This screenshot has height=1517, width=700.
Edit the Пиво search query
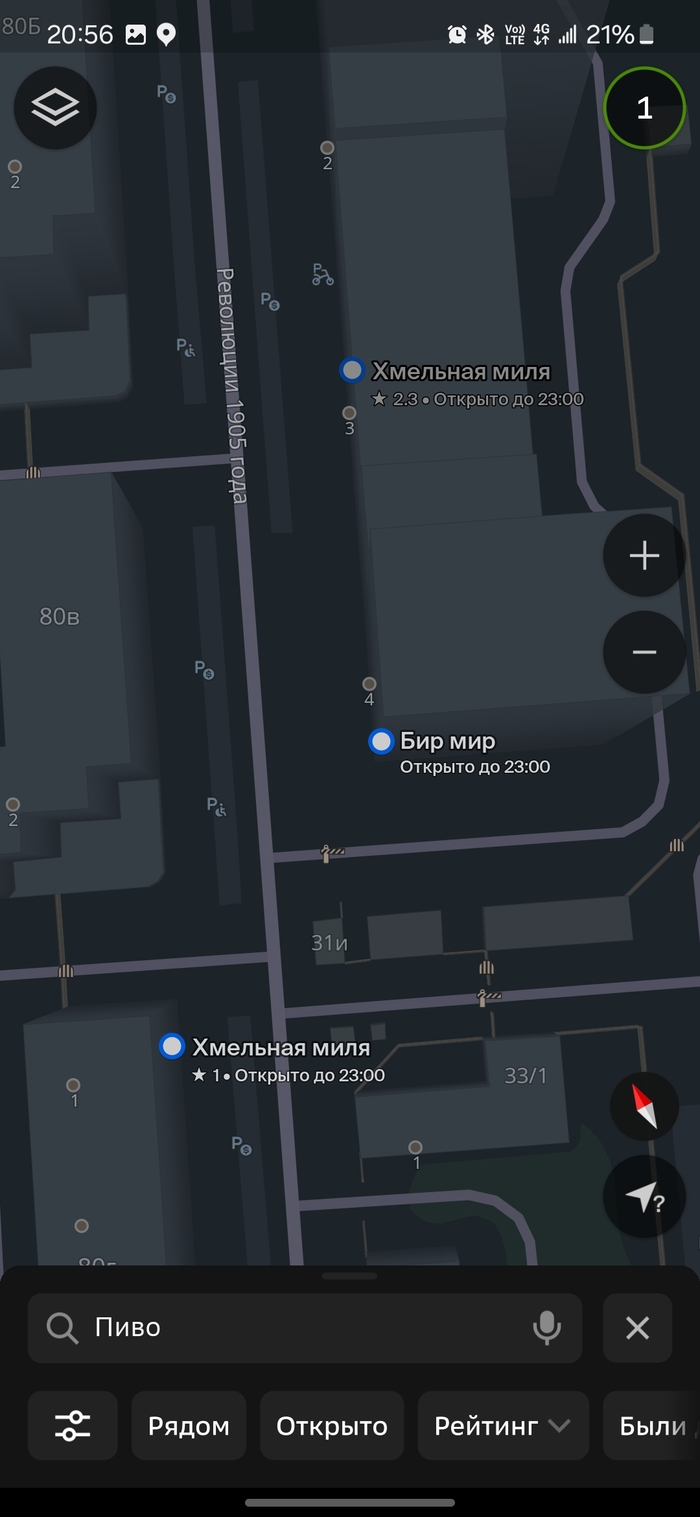[300, 1327]
